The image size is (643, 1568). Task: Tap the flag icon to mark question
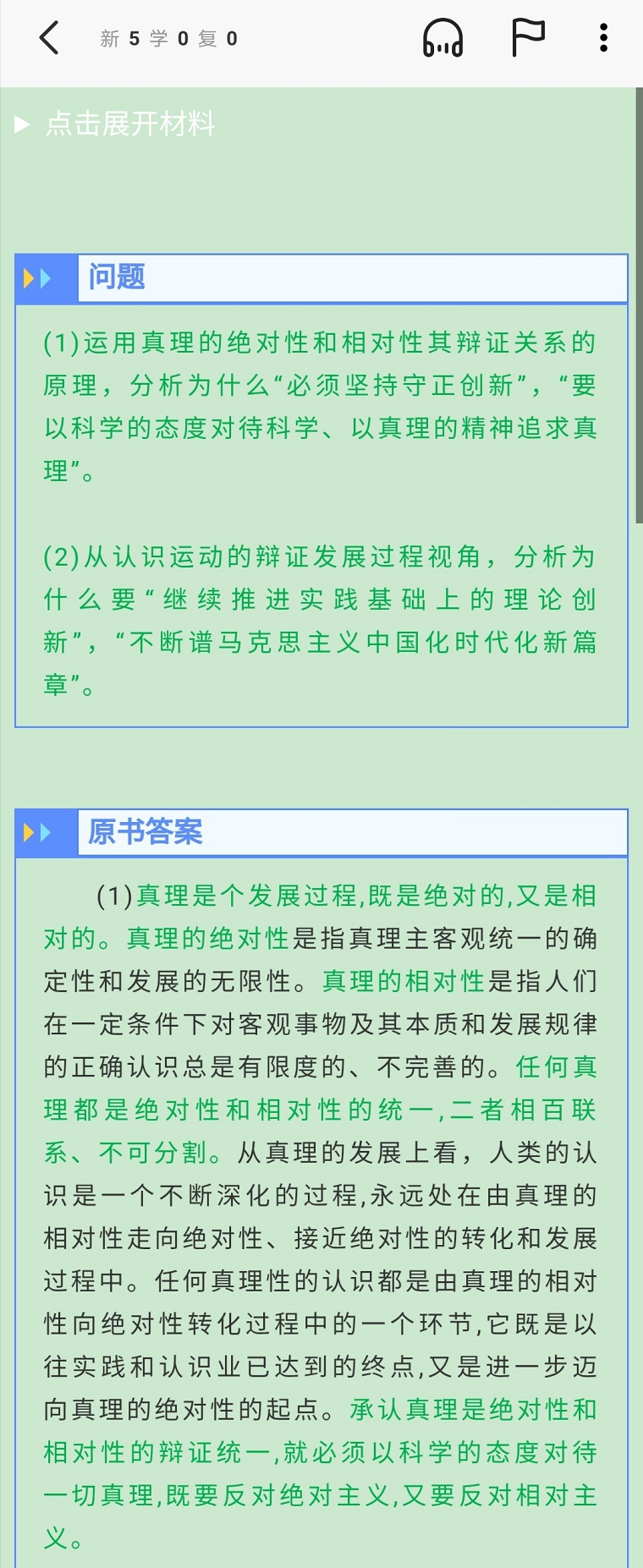pyautogui.click(x=528, y=38)
